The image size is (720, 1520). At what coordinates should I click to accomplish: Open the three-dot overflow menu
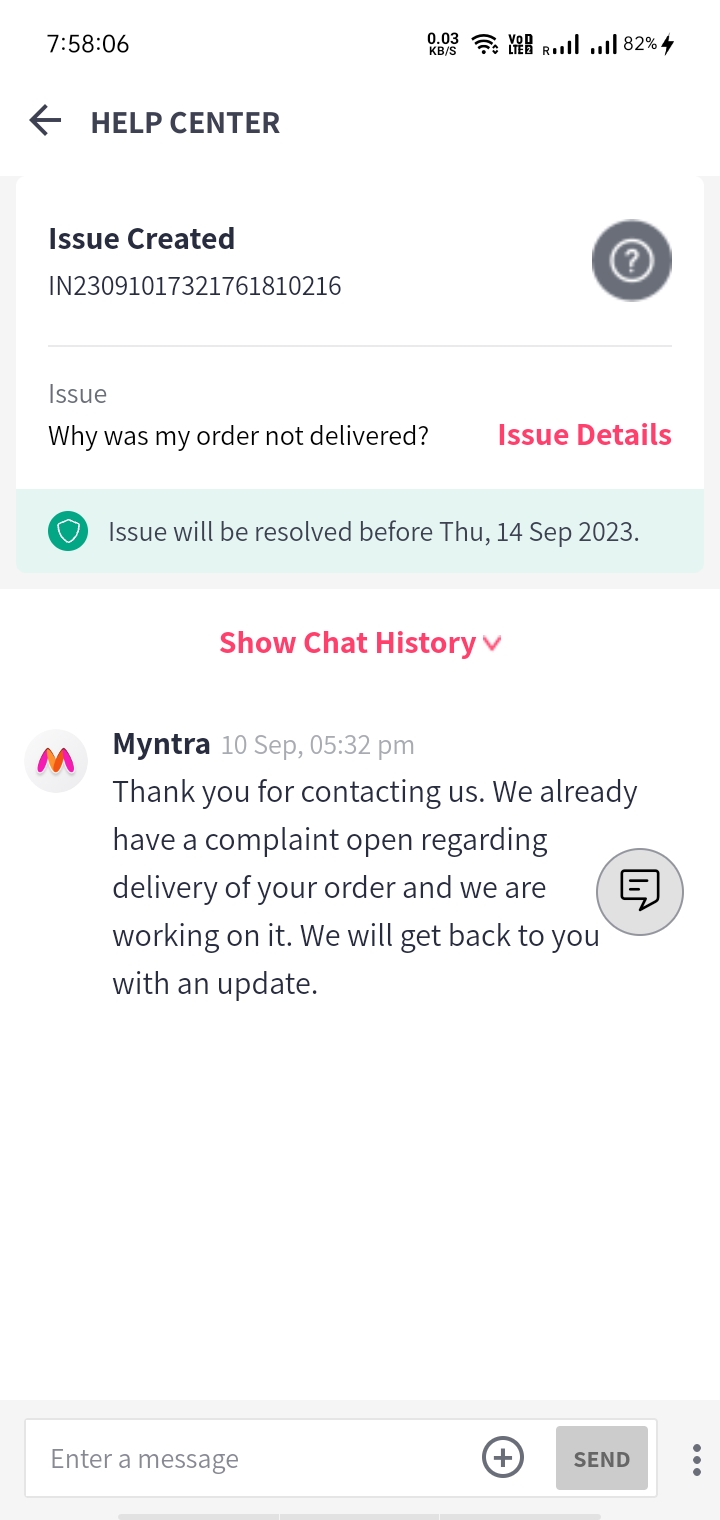(697, 1460)
